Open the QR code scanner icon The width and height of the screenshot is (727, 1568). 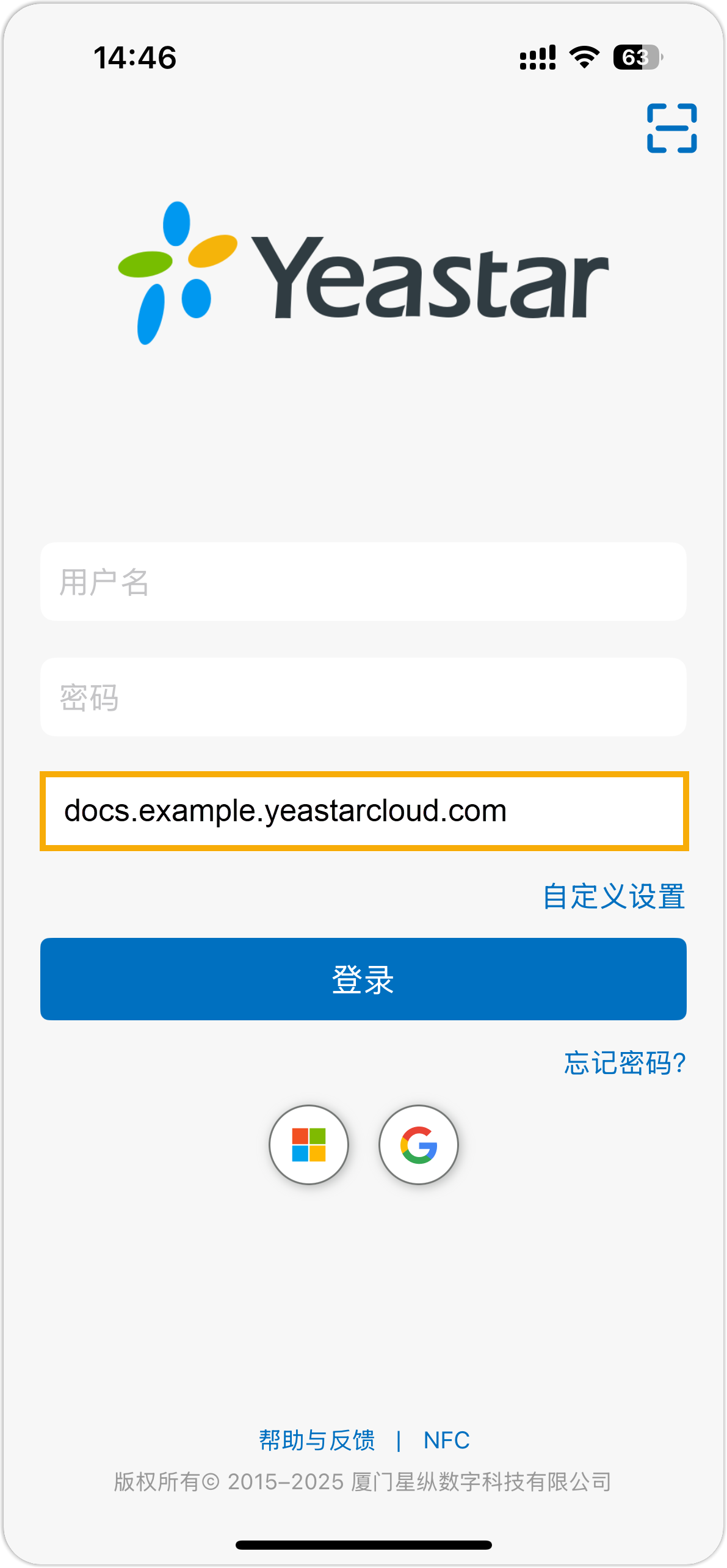pyautogui.click(x=671, y=128)
